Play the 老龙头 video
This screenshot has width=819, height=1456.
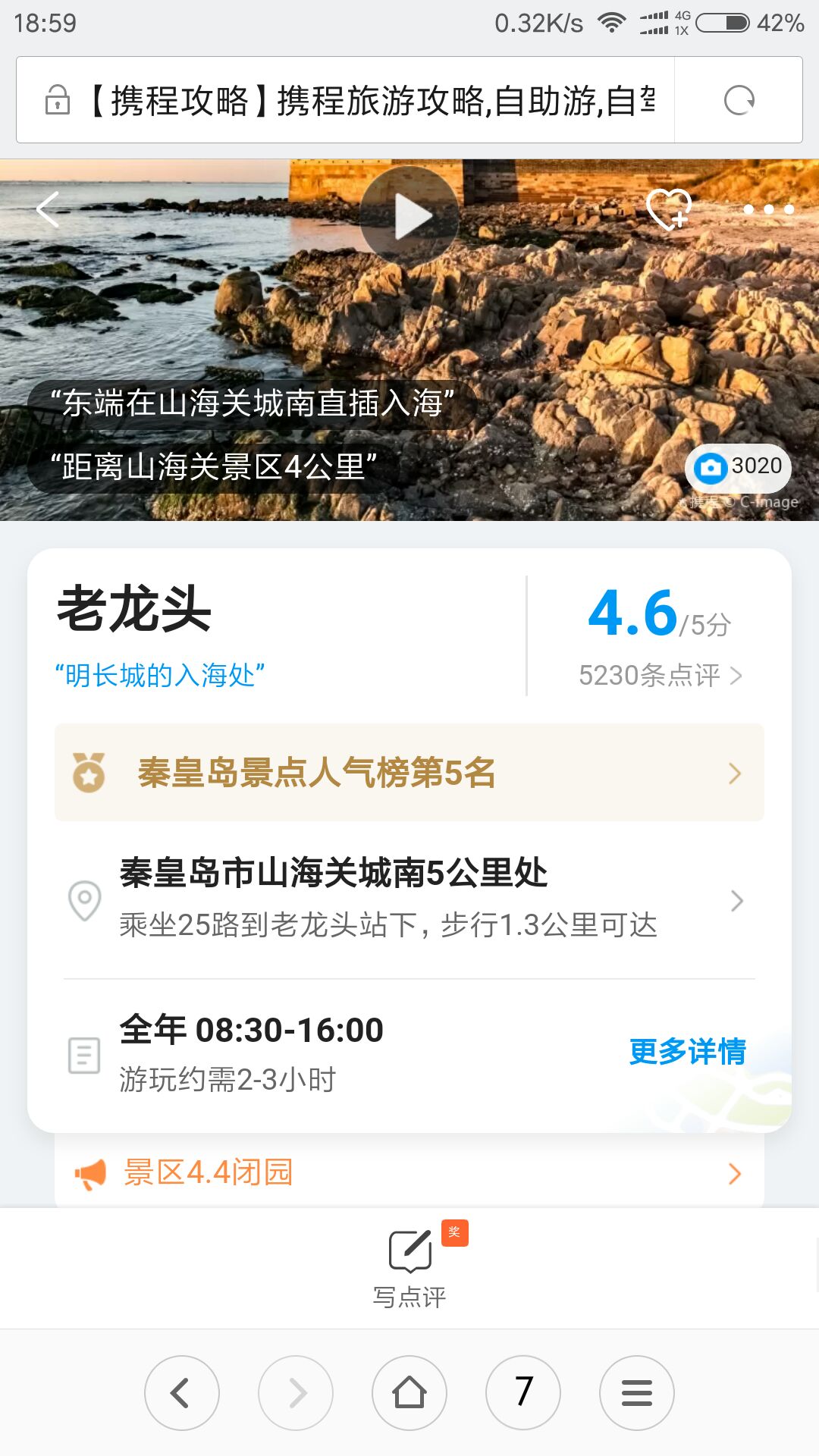pos(409,215)
